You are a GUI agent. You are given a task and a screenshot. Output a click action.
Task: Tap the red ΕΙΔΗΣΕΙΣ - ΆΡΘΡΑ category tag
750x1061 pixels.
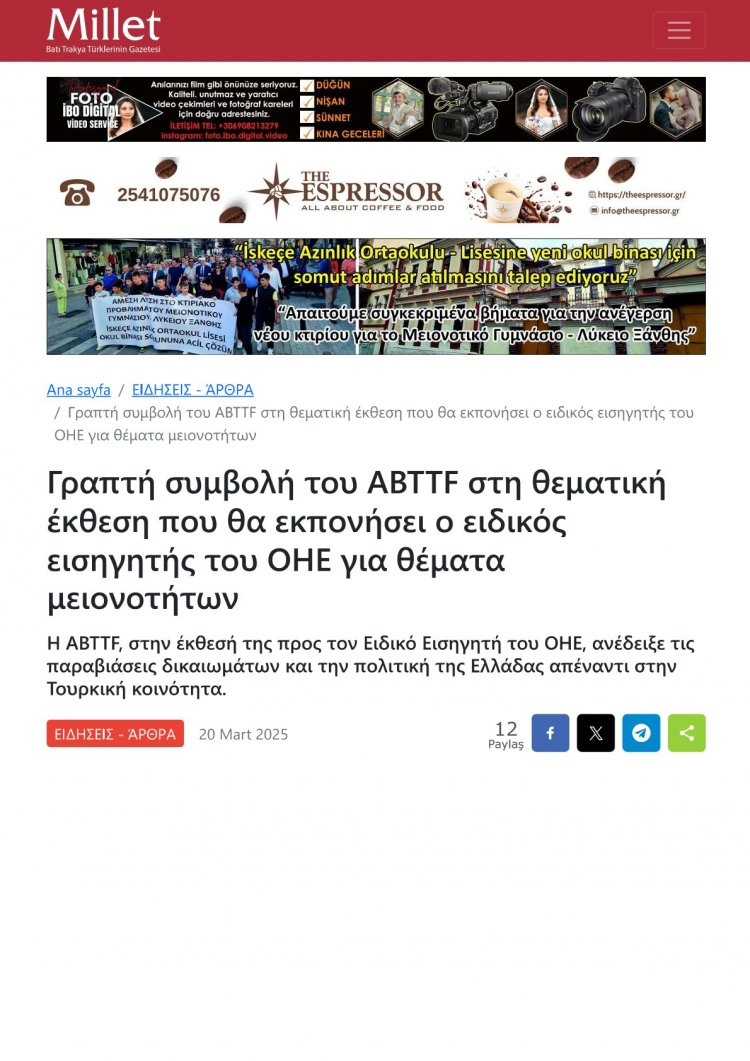point(115,733)
